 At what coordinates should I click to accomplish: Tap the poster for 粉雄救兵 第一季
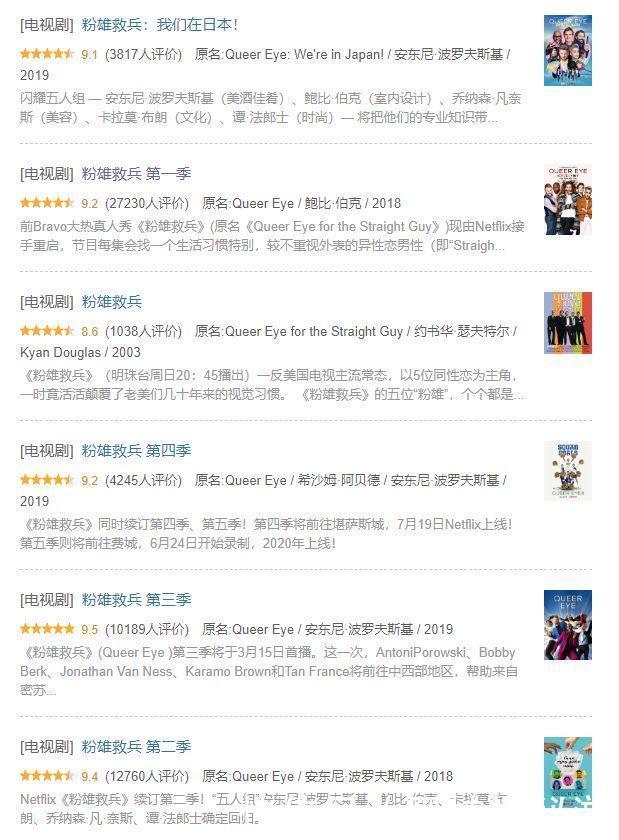(x=567, y=198)
